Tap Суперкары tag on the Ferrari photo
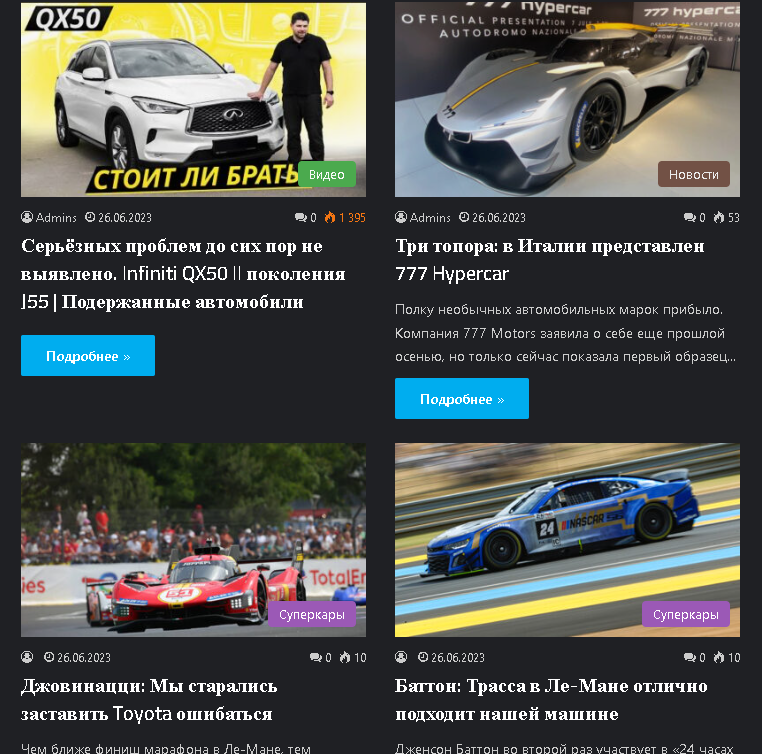Screen dimensions: 762x754 click(311, 614)
